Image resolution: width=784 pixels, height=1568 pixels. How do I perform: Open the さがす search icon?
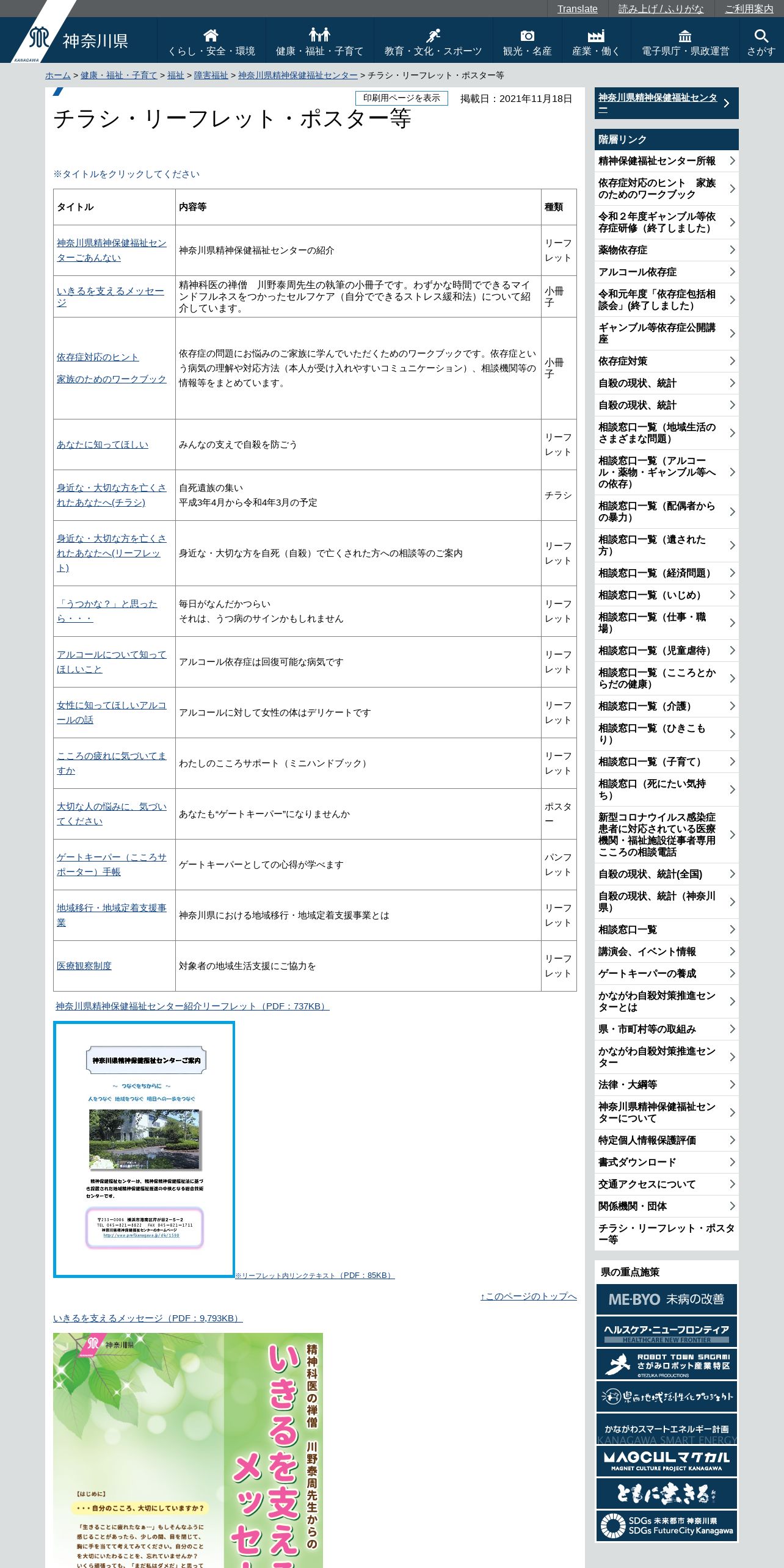click(761, 41)
